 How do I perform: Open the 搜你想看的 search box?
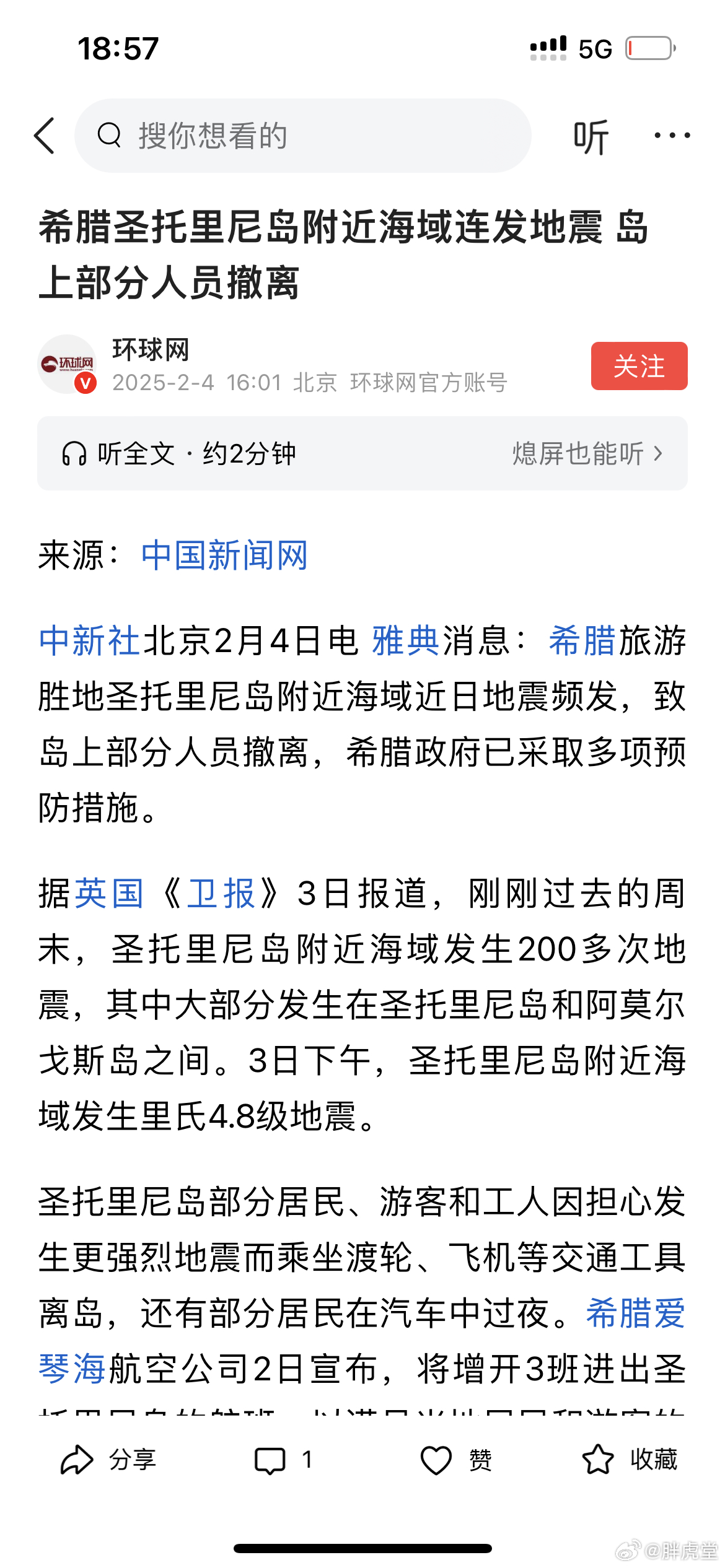click(x=303, y=136)
